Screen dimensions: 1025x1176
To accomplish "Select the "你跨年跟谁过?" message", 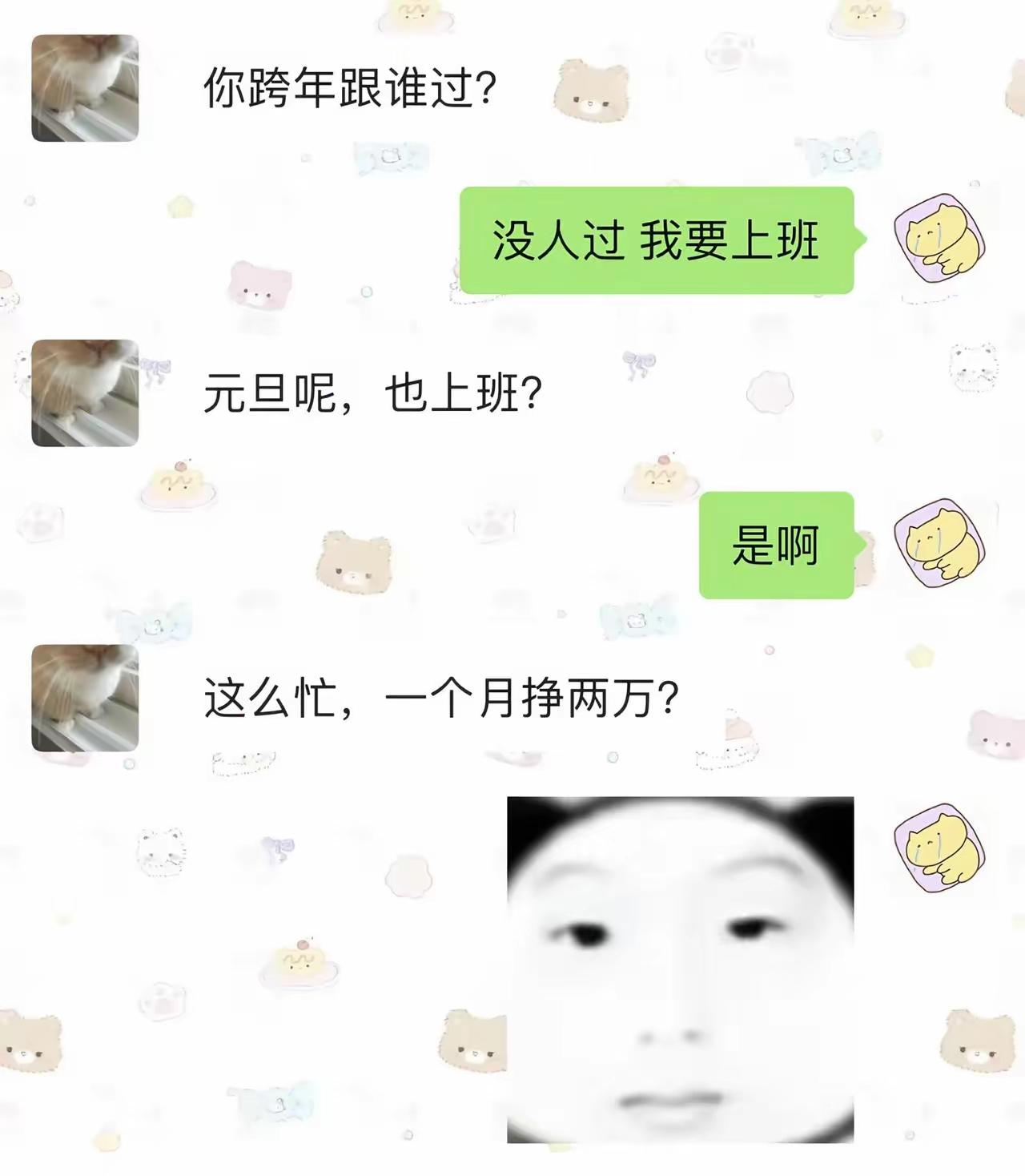I will 352,87.
